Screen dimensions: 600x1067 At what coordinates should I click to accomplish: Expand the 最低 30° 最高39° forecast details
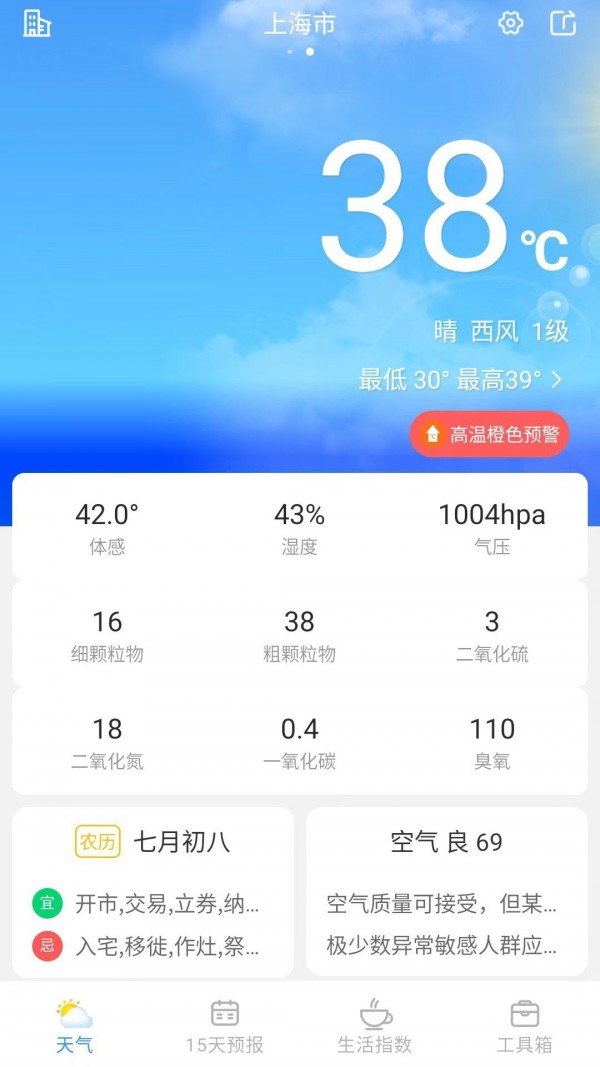[461, 380]
